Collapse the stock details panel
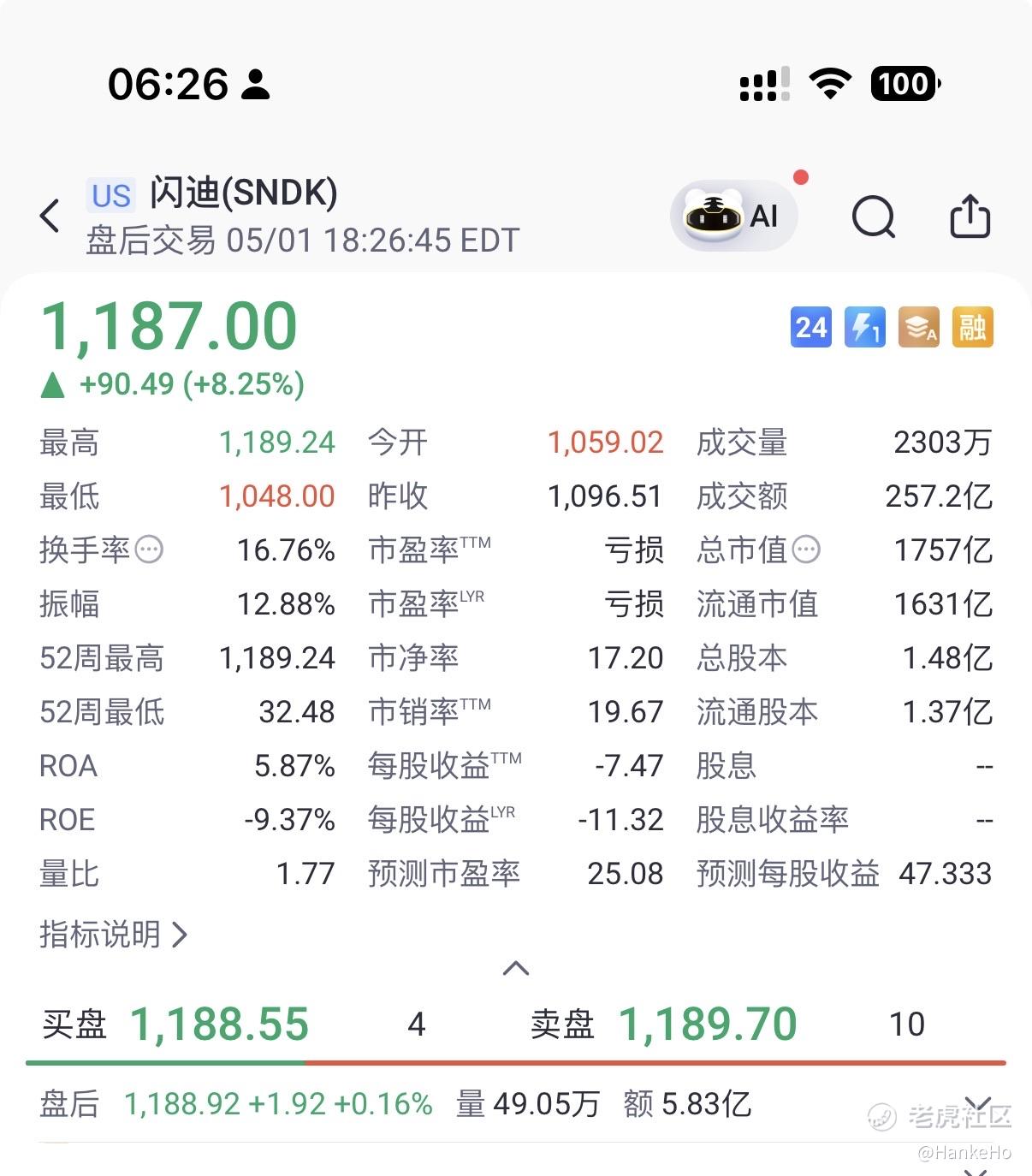Viewport: 1032px width, 1176px height. pos(516,969)
